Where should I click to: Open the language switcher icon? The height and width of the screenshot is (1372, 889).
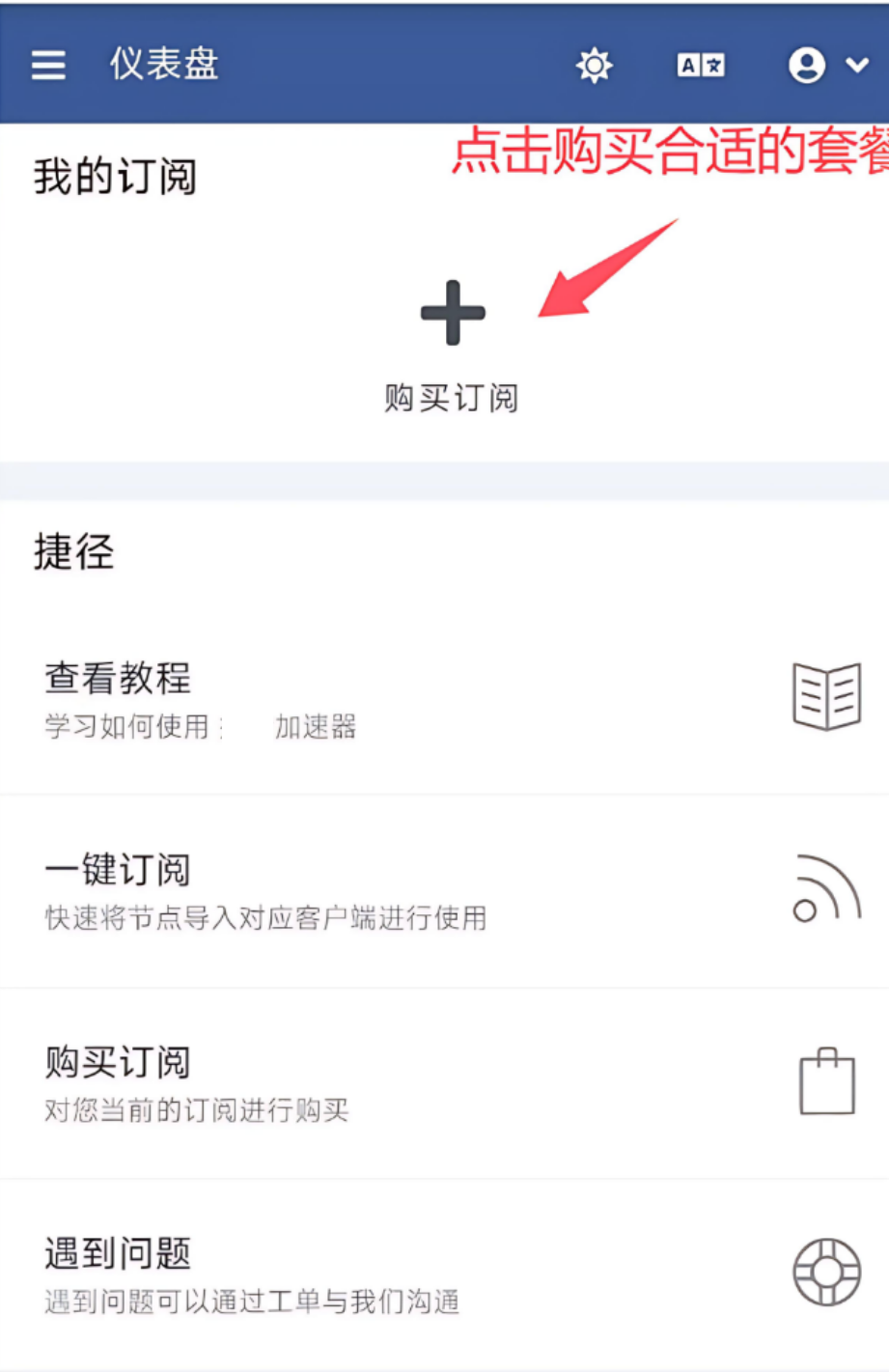click(701, 66)
